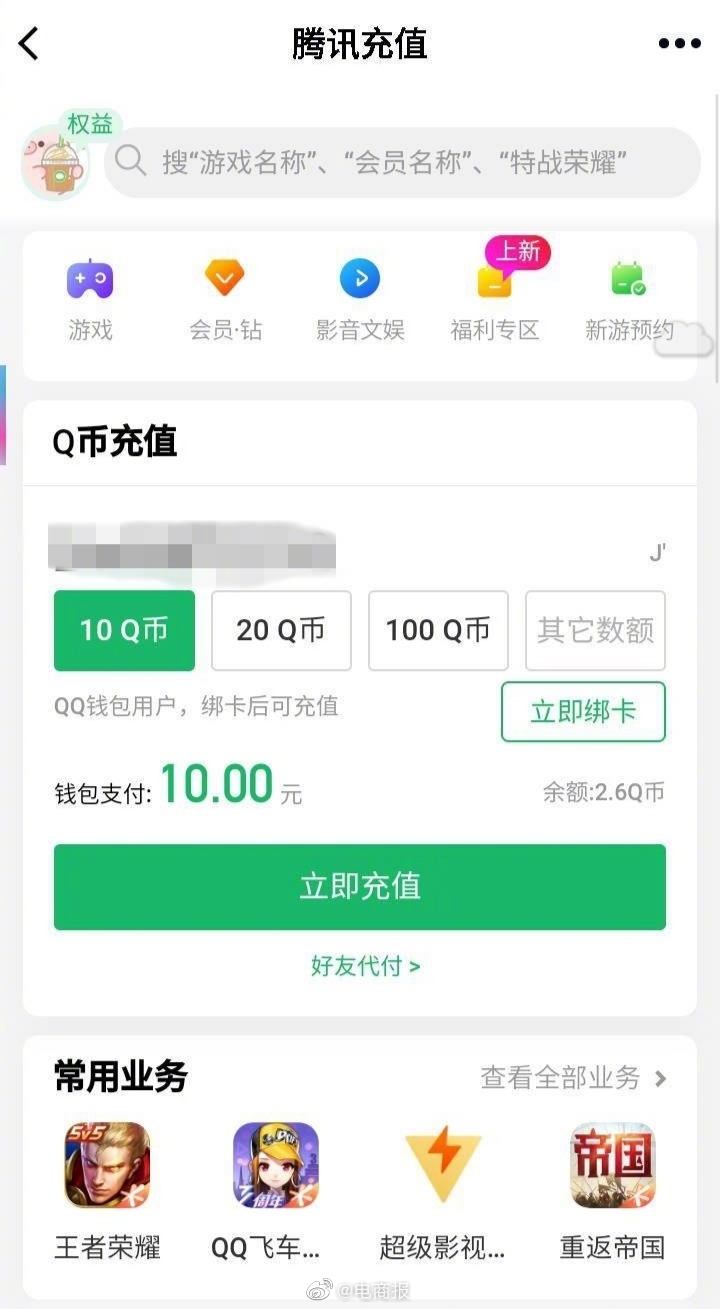Image resolution: width=720 pixels, height=1309 pixels.
Task: Go back with the left arrow
Action: tap(28, 44)
